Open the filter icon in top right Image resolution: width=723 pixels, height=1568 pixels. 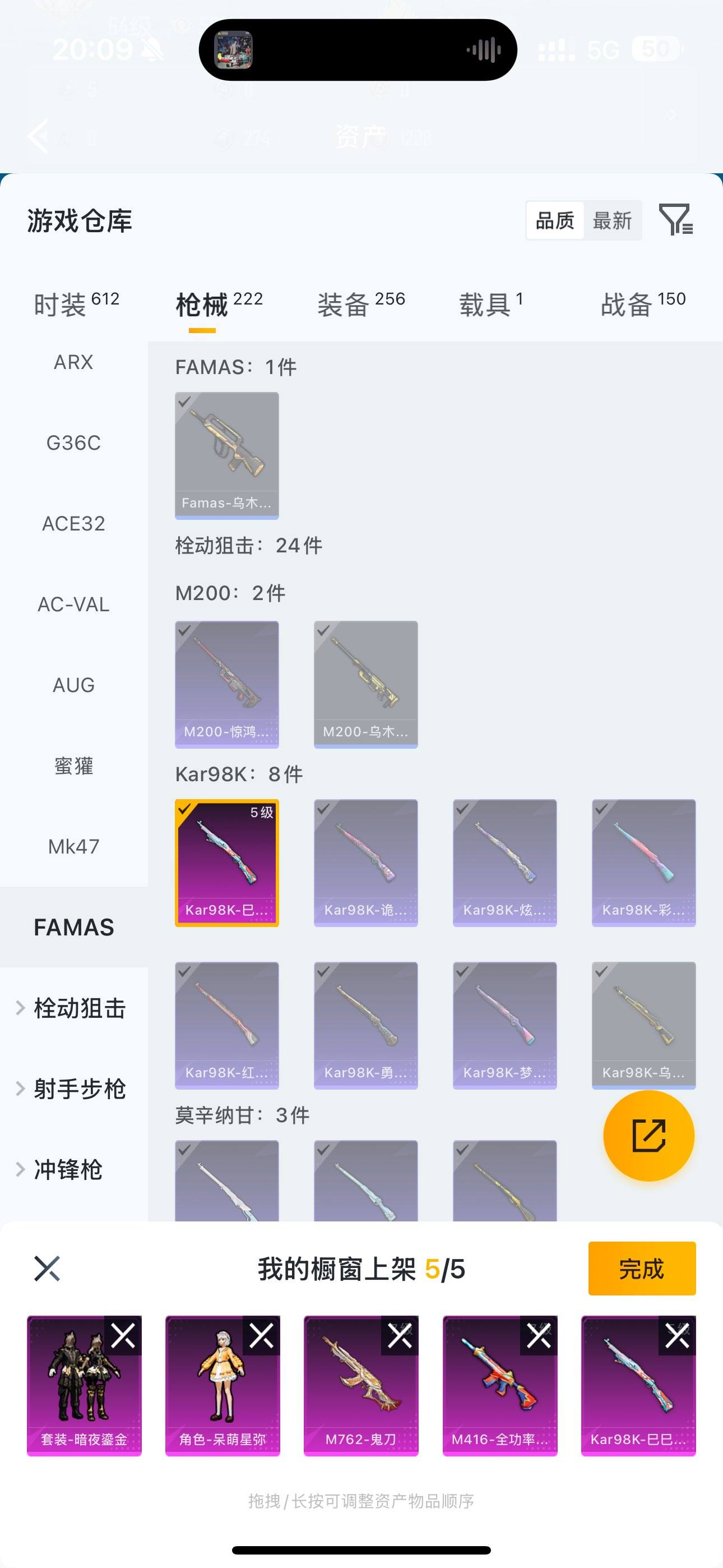point(679,220)
